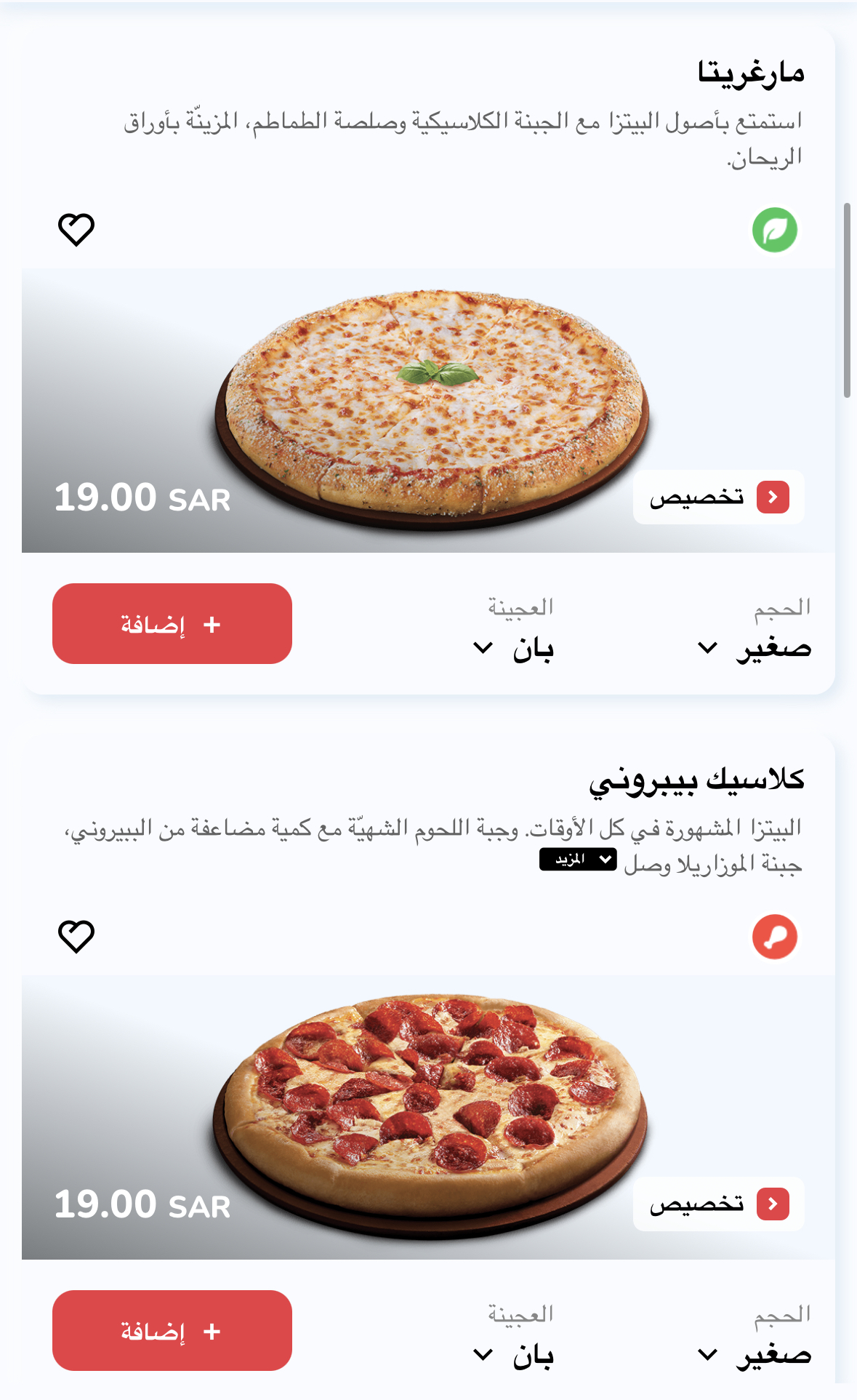Choose size for Classic Pepperoni pizza
This screenshot has height=1400, width=857.
(x=755, y=1354)
